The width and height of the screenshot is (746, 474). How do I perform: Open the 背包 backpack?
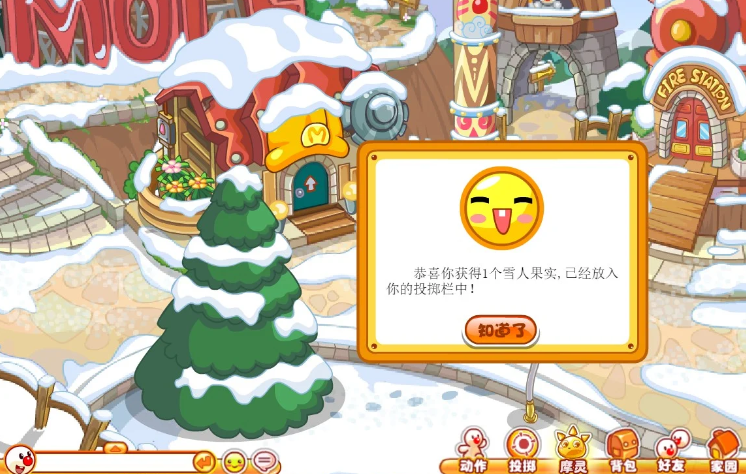coord(623,449)
